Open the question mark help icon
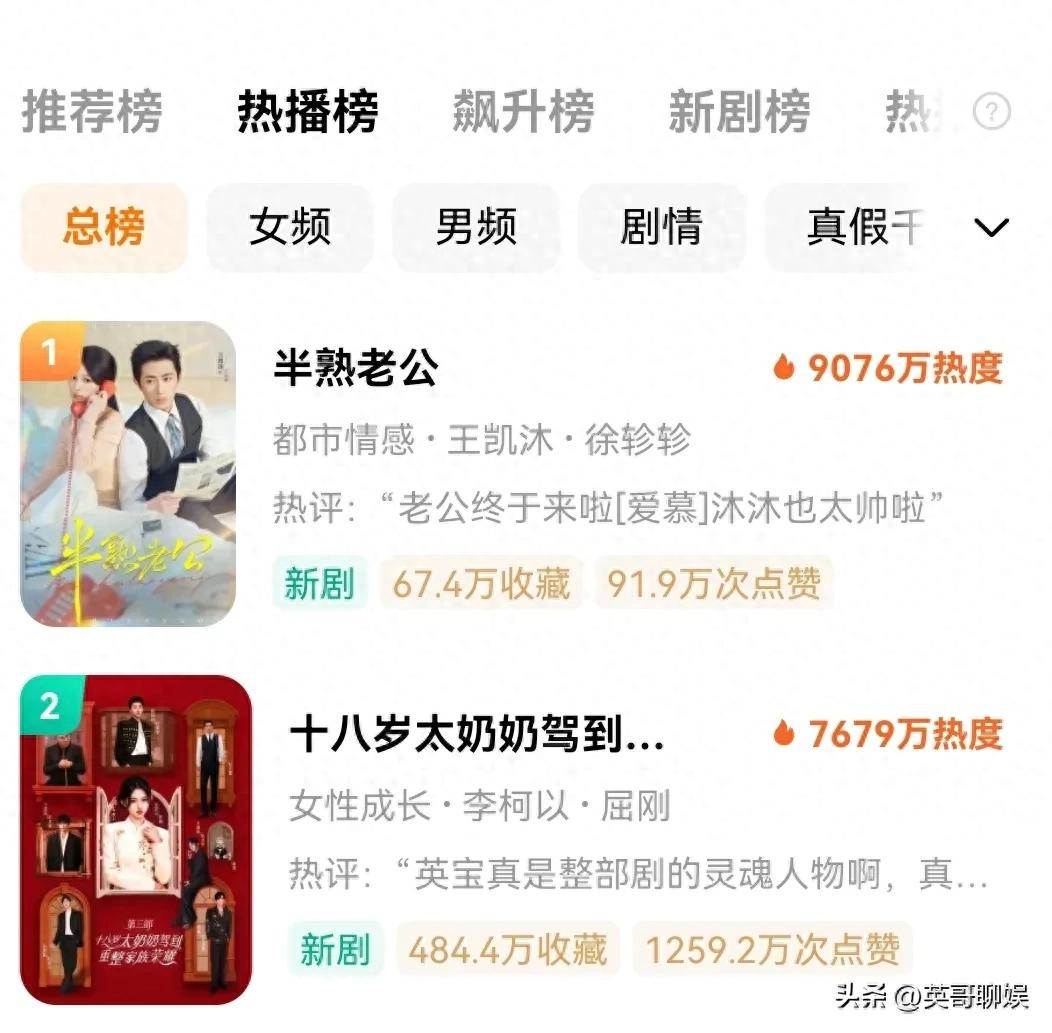This screenshot has height=1033, width=1052. (992, 111)
